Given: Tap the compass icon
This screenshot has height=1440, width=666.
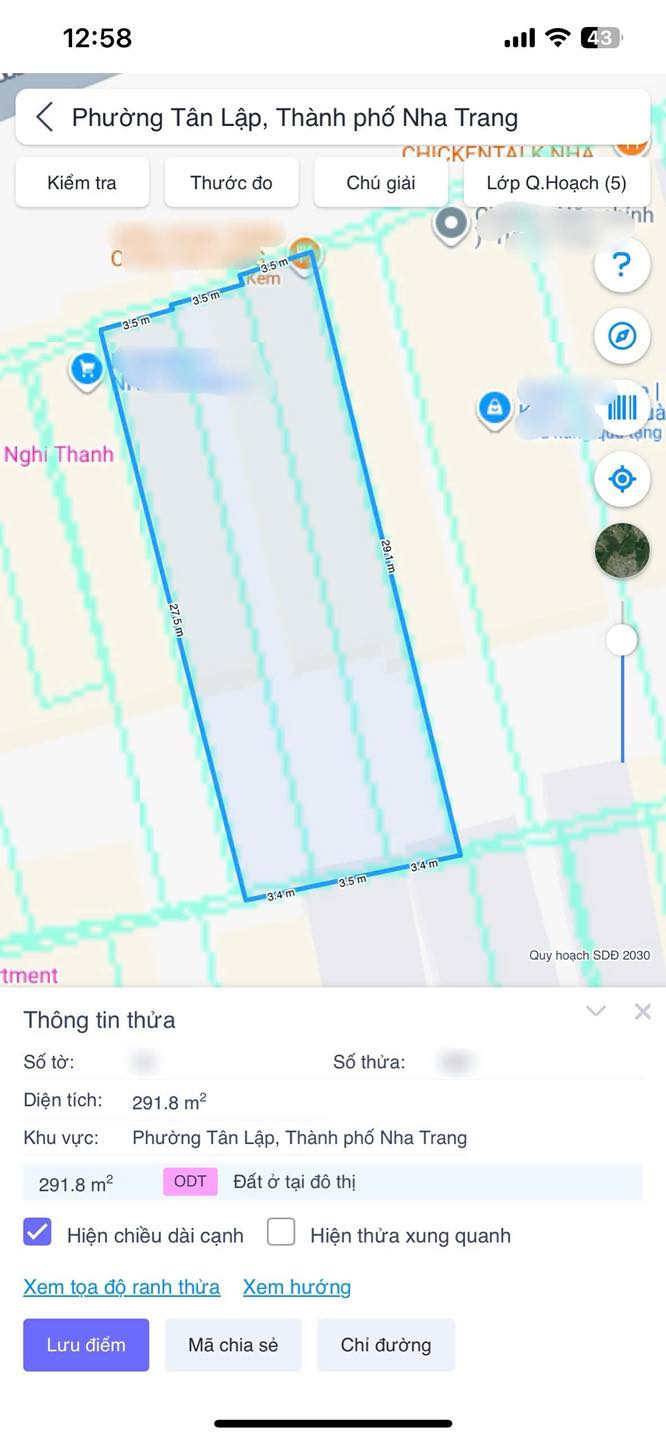Looking at the screenshot, I should click(x=622, y=336).
